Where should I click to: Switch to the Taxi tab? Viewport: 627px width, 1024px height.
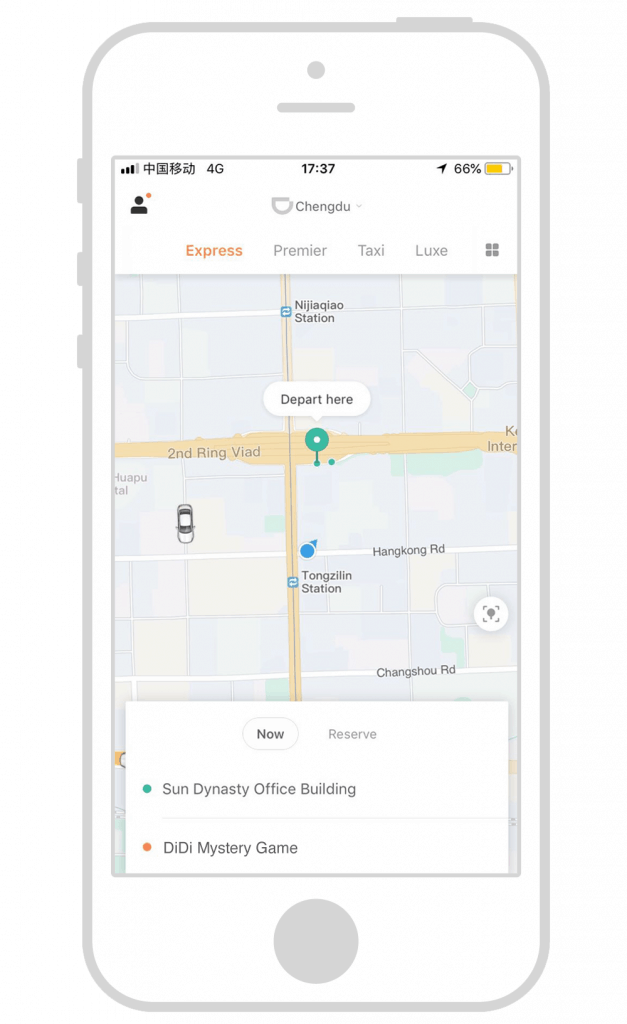point(371,251)
